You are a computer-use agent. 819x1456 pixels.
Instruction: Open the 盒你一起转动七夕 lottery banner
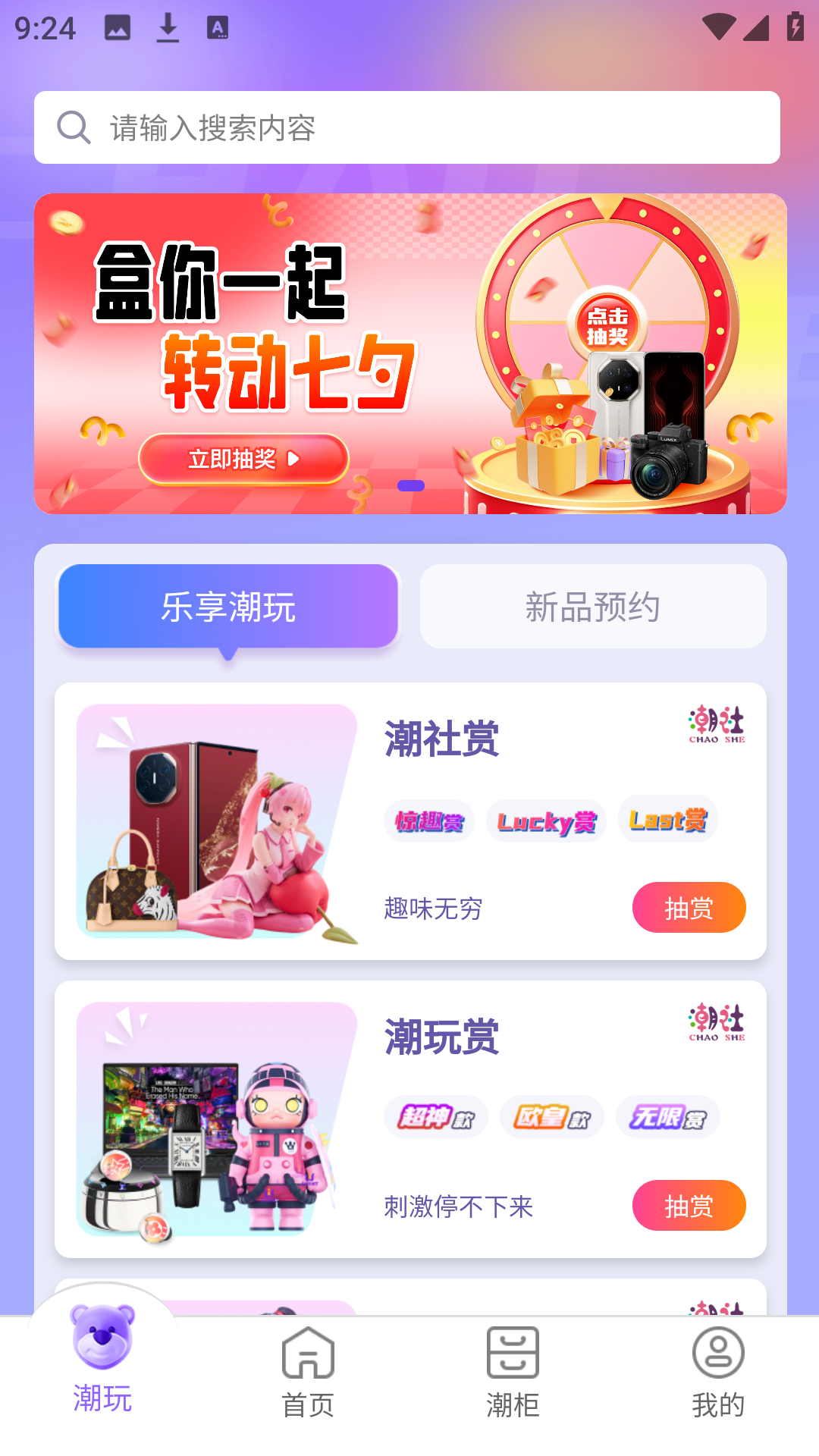point(409,353)
